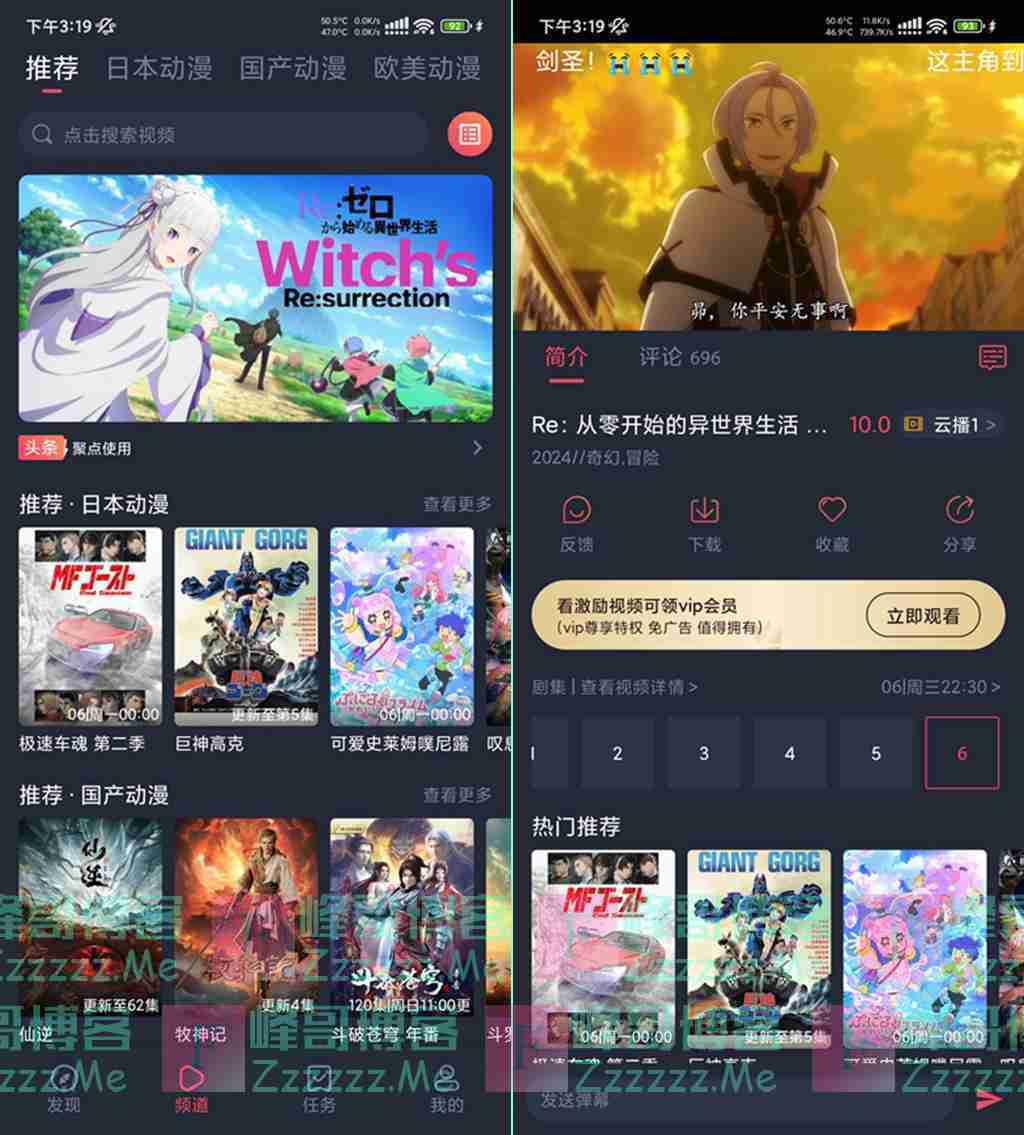Share the video using 分享
This screenshot has width=1024, height=1135.
click(x=959, y=523)
